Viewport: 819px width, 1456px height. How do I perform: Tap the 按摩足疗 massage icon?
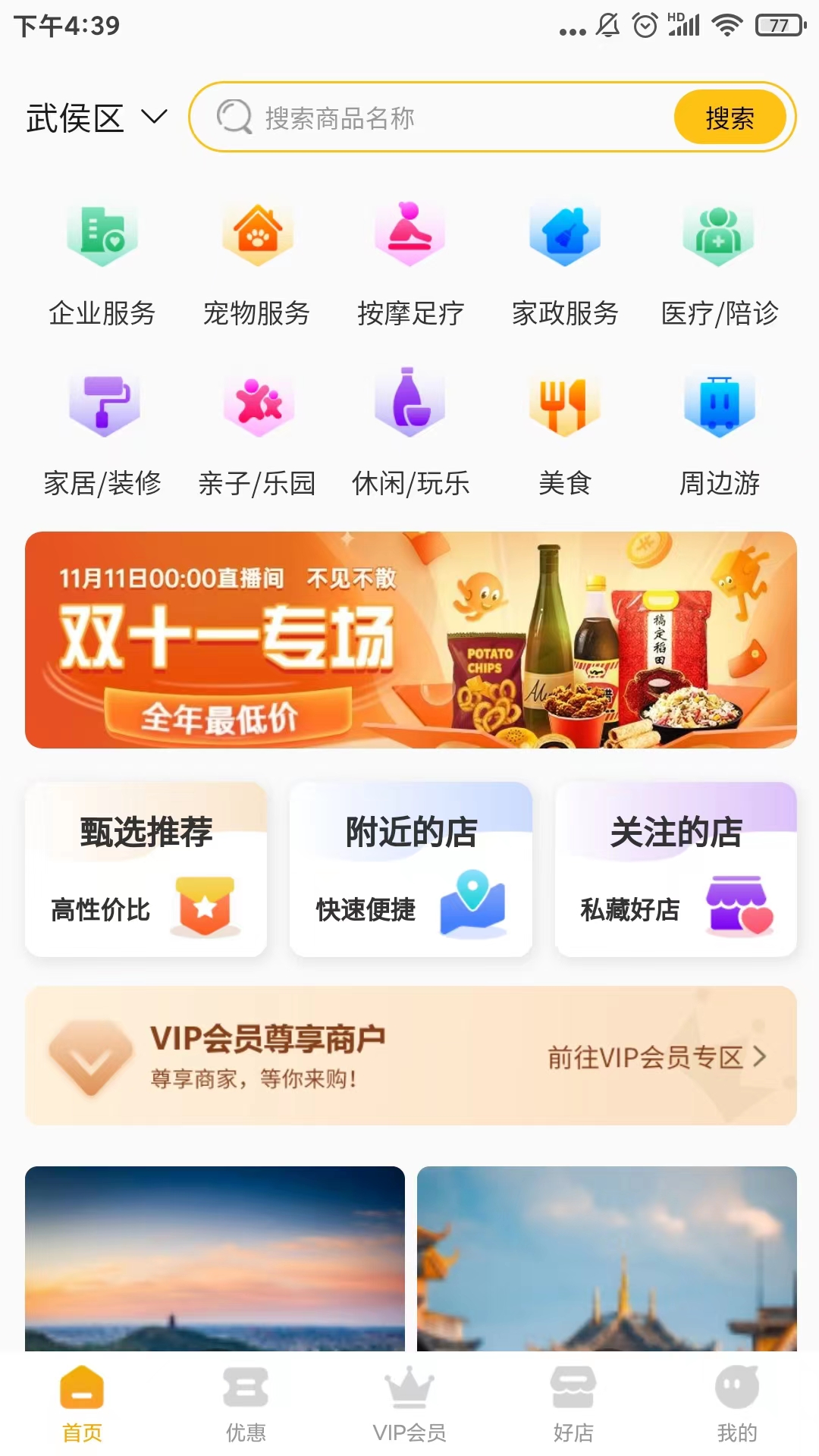coord(409,258)
